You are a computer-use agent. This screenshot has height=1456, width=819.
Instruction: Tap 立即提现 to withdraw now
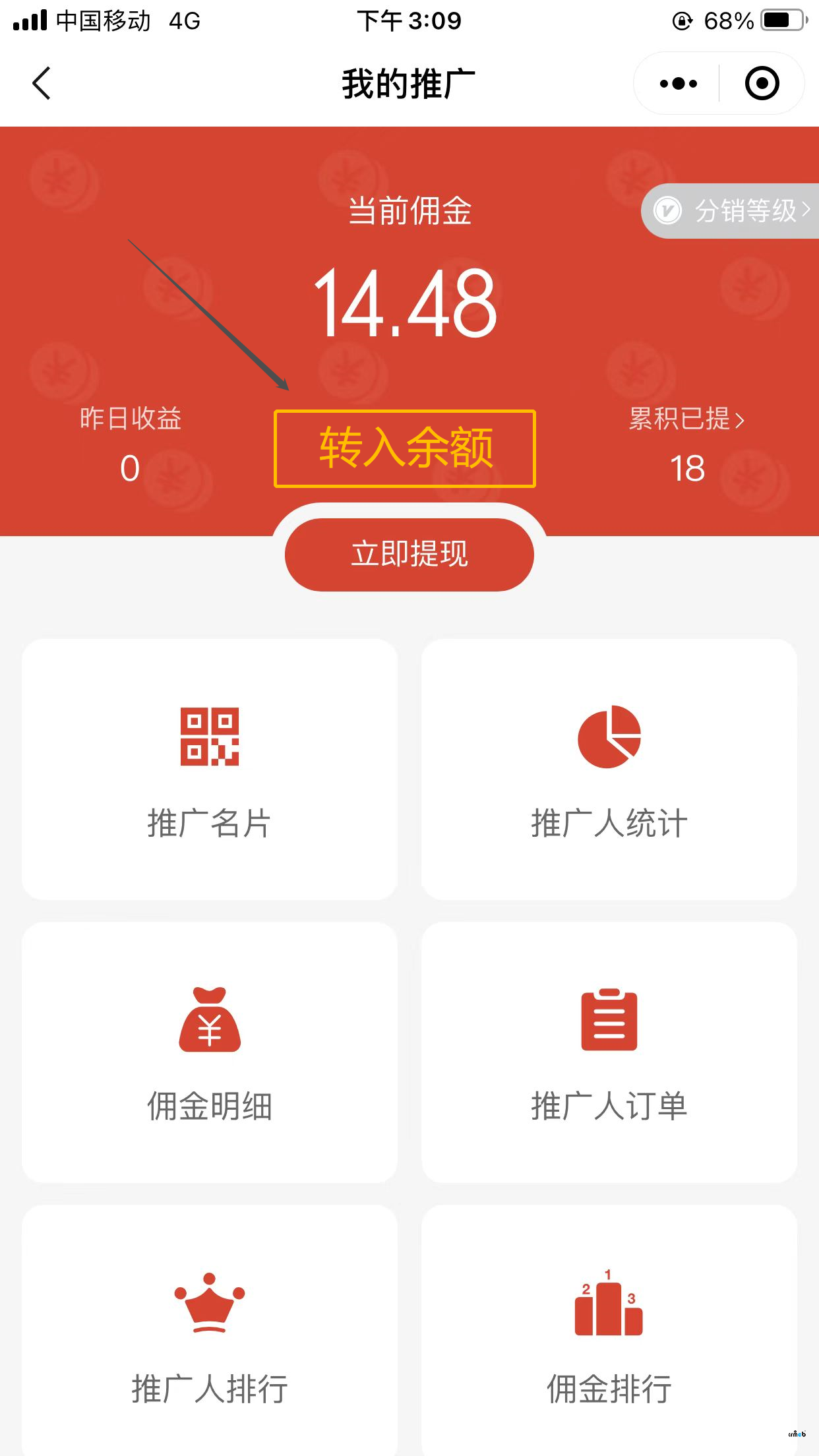(409, 554)
